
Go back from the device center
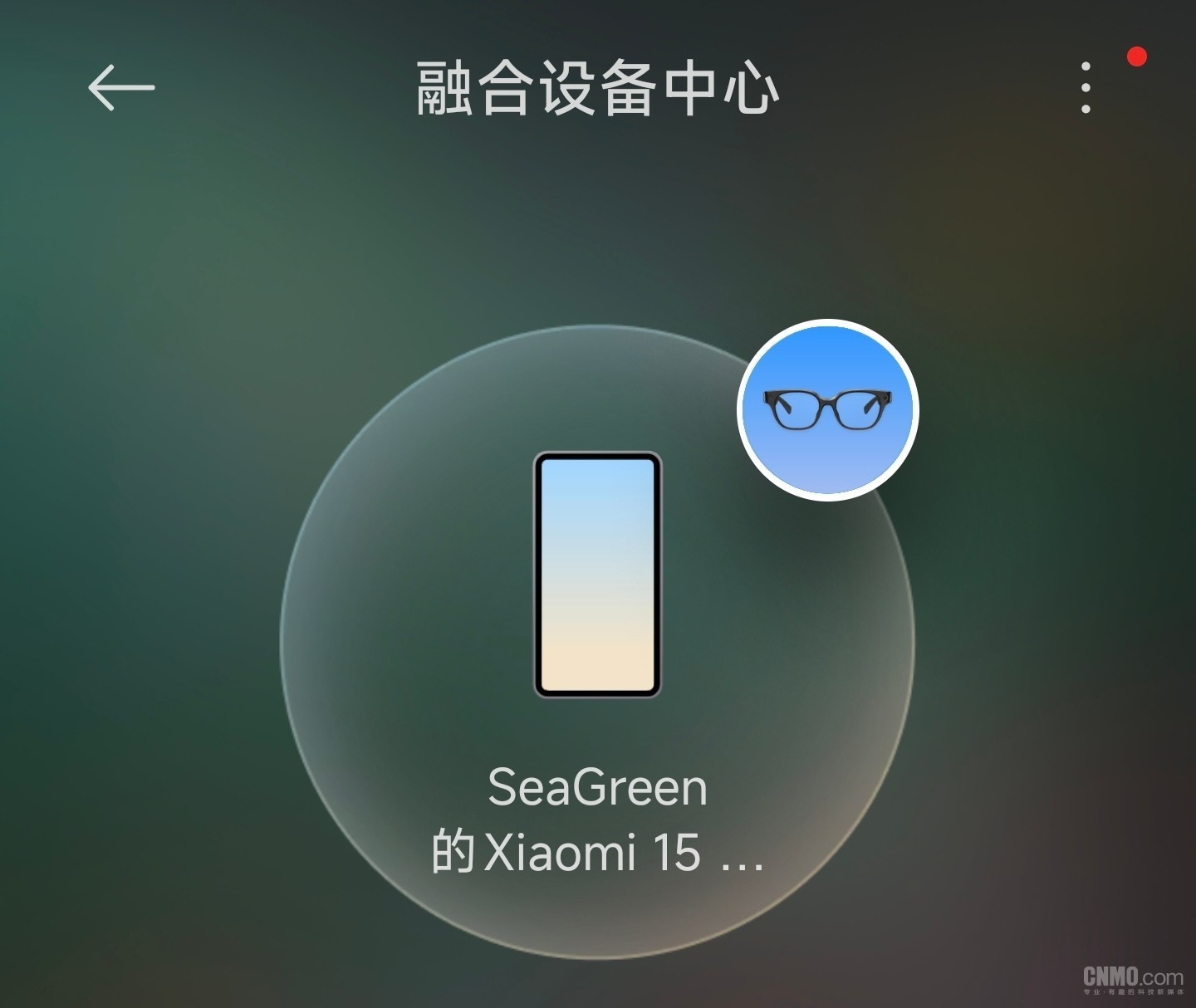pos(121,87)
